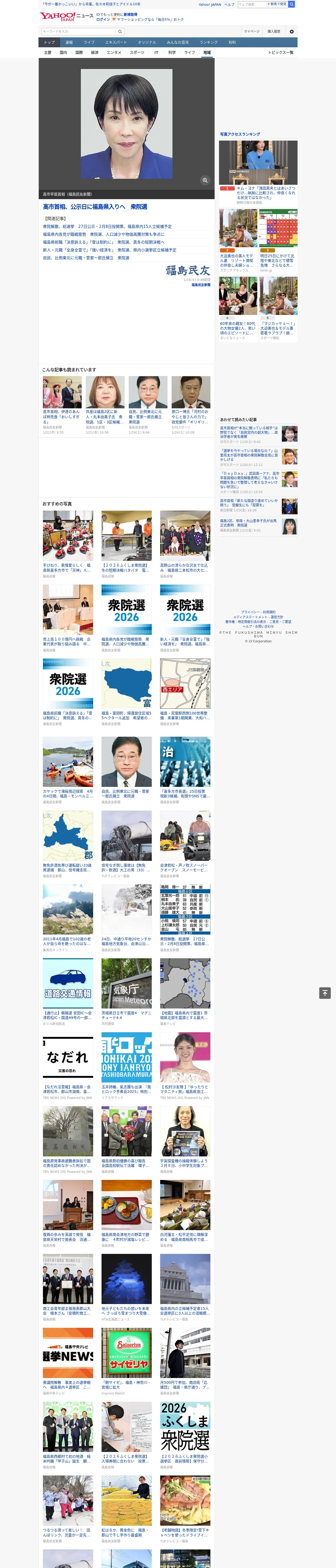Select the 国内 news category
Screen dimensions: 336x1568
pyautogui.click(x=63, y=52)
